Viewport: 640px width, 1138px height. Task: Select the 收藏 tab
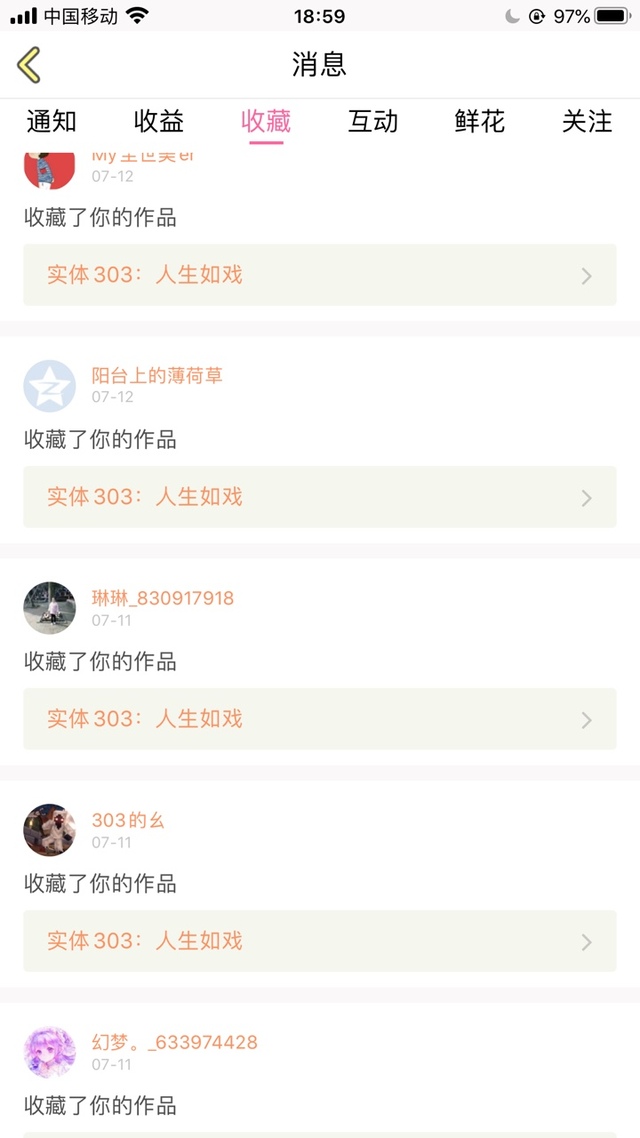click(x=266, y=122)
